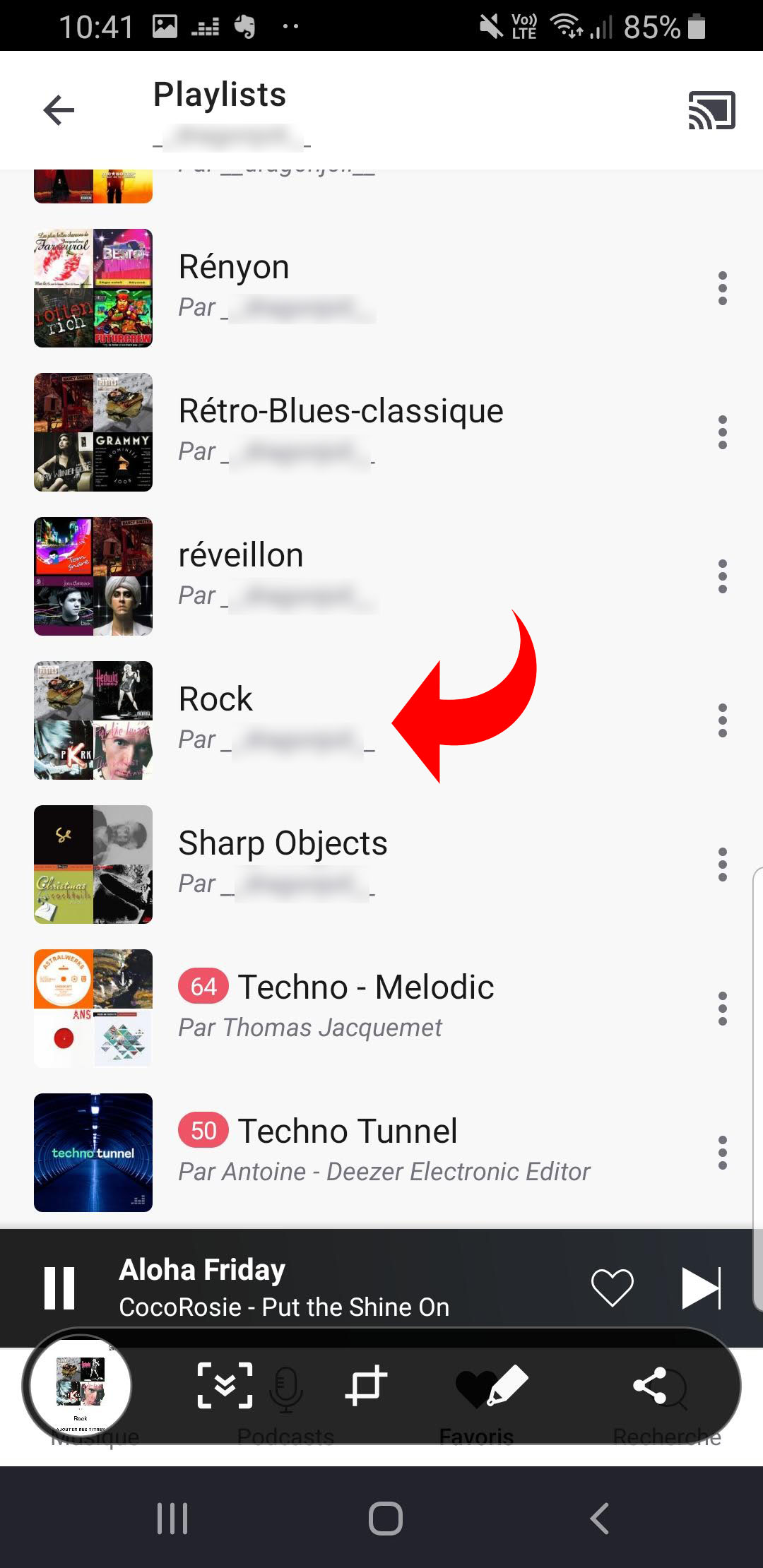The height and width of the screenshot is (1568, 763).
Task: Open the Techno - Melodic playlist
Action: pos(365,989)
